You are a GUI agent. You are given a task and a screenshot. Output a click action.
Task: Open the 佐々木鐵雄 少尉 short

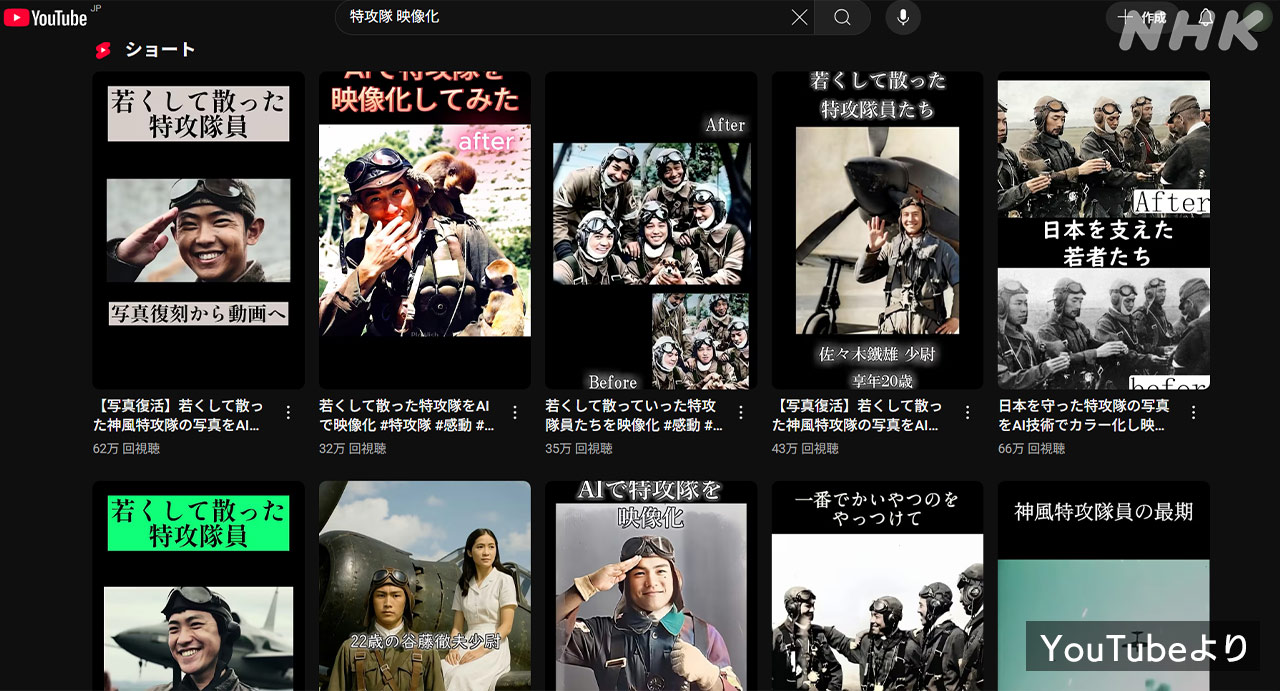877,230
